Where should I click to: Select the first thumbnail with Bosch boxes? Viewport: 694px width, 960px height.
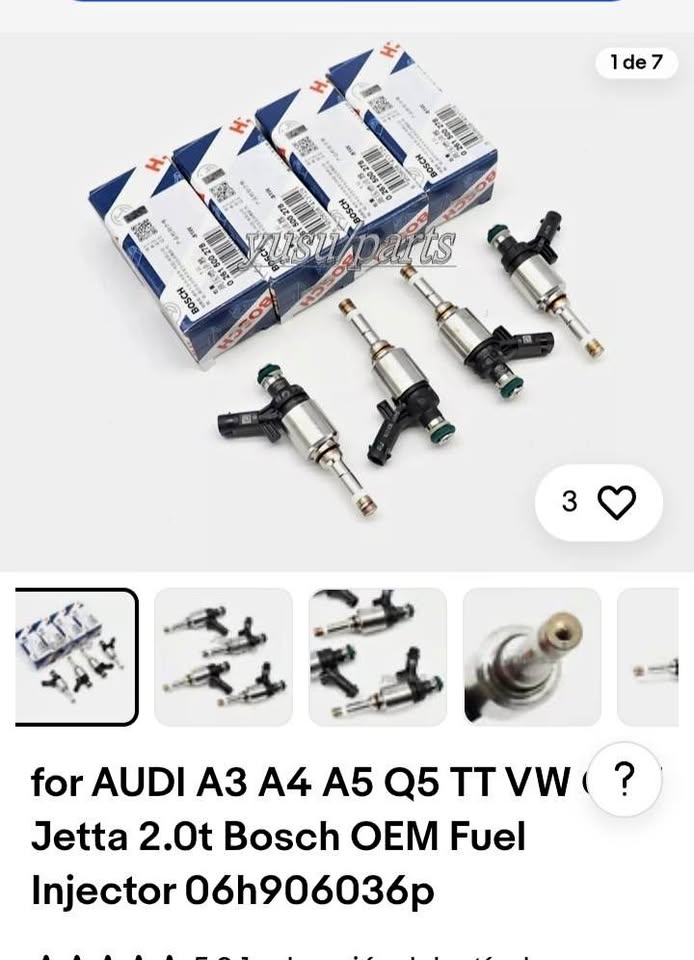point(76,657)
